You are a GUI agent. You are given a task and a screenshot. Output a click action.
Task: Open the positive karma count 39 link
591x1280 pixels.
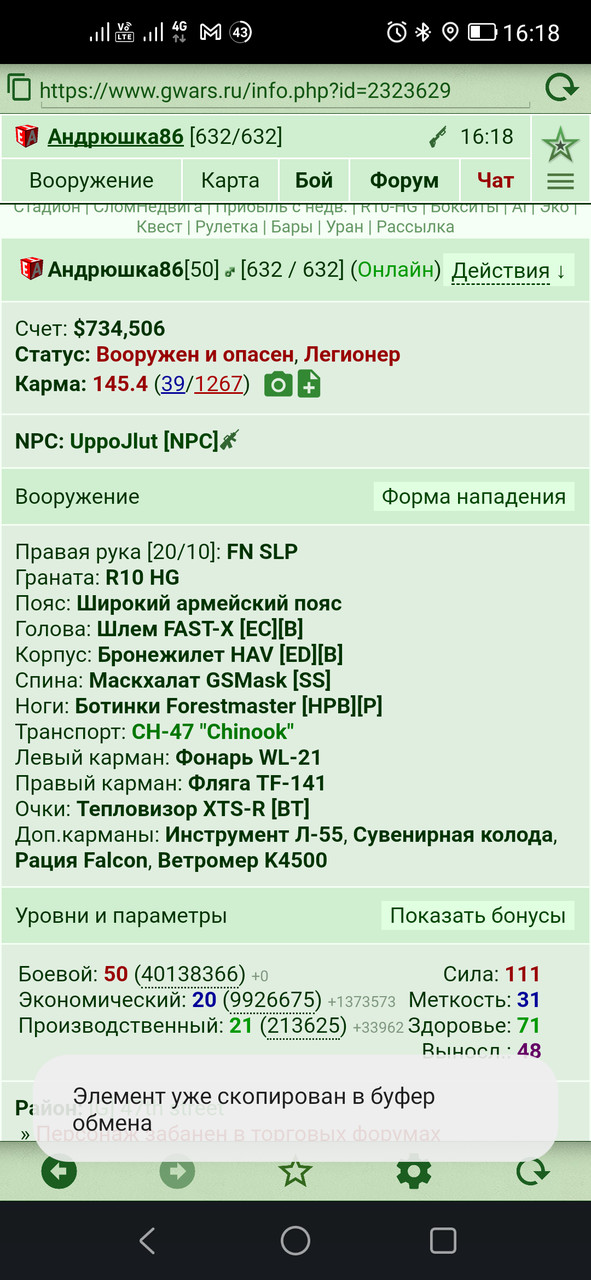172,384
